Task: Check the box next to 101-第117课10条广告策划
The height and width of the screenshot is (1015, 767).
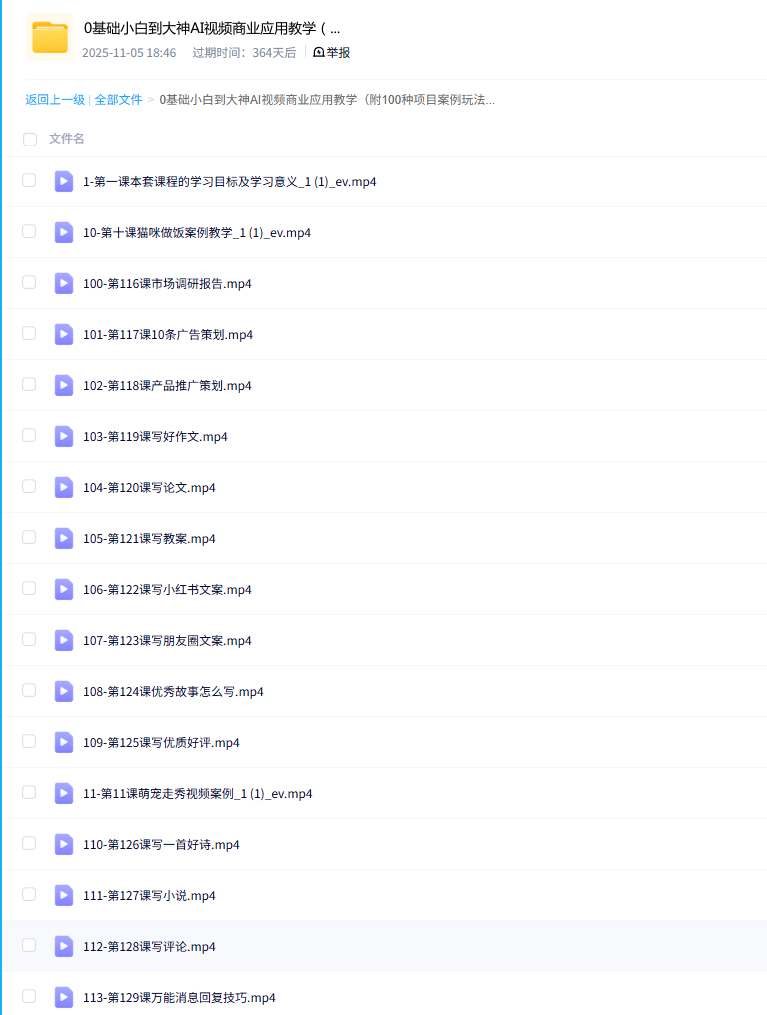Action: (29, 334)
